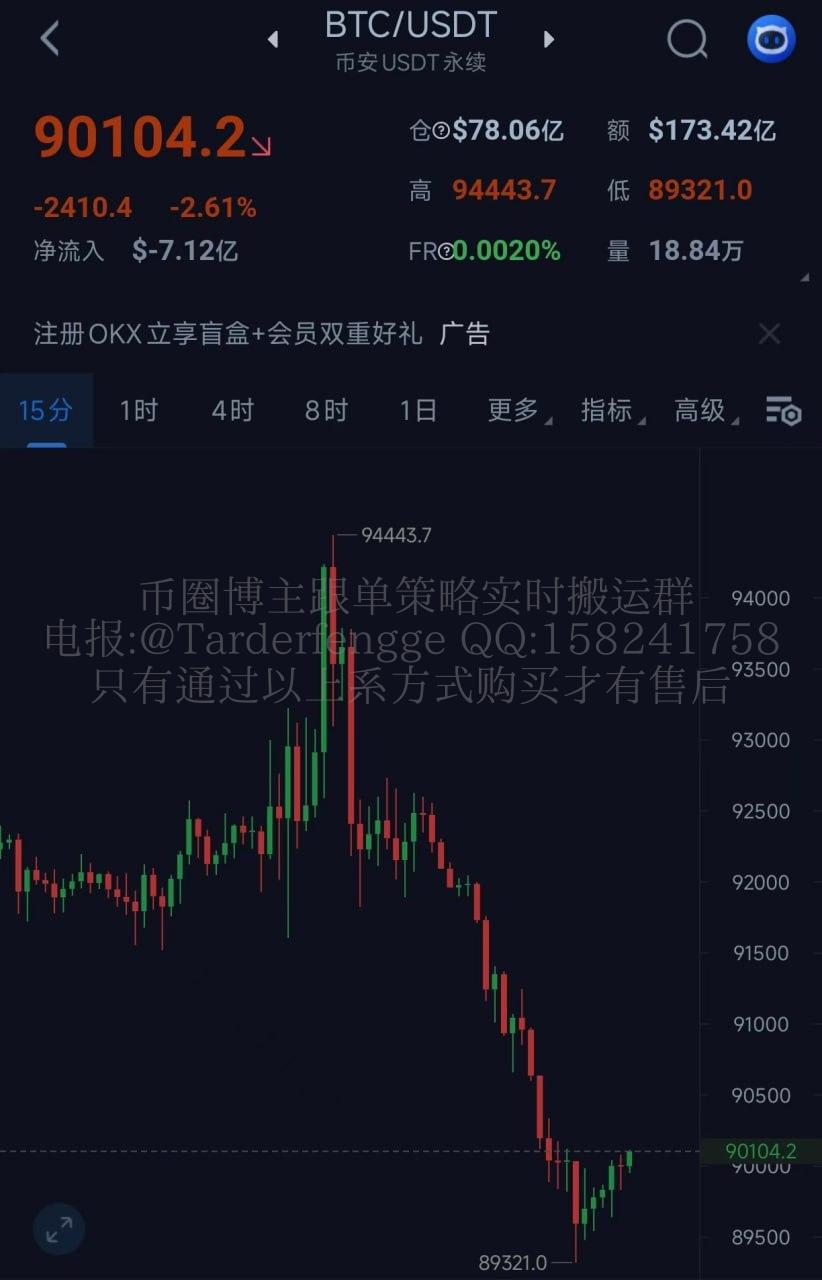
Task: Select the 15分 timeframe
Action: [46, 410]
